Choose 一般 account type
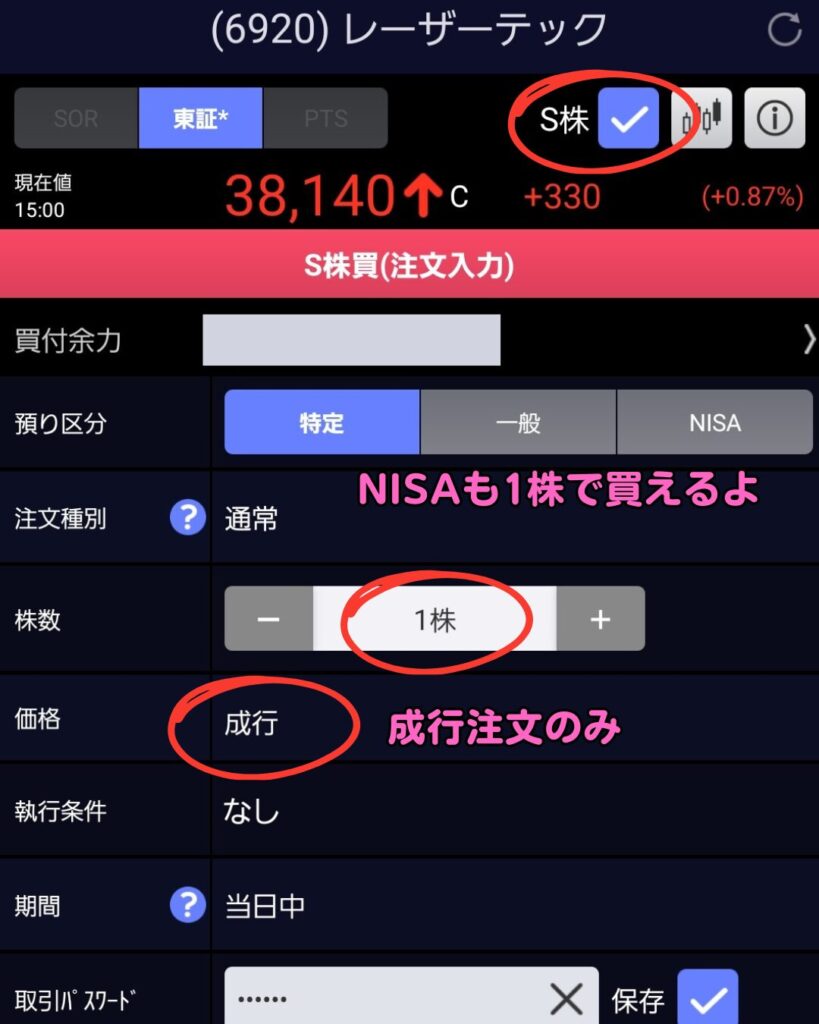 [x=518, y=422]
